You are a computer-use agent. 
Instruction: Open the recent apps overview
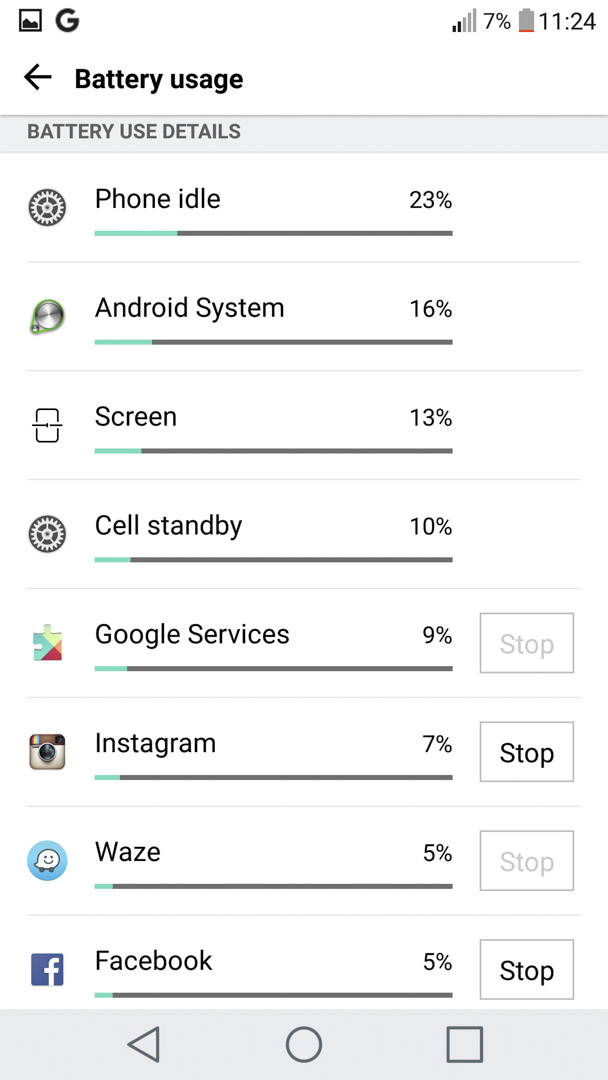pyautogui.click(x=465, y=1044)
